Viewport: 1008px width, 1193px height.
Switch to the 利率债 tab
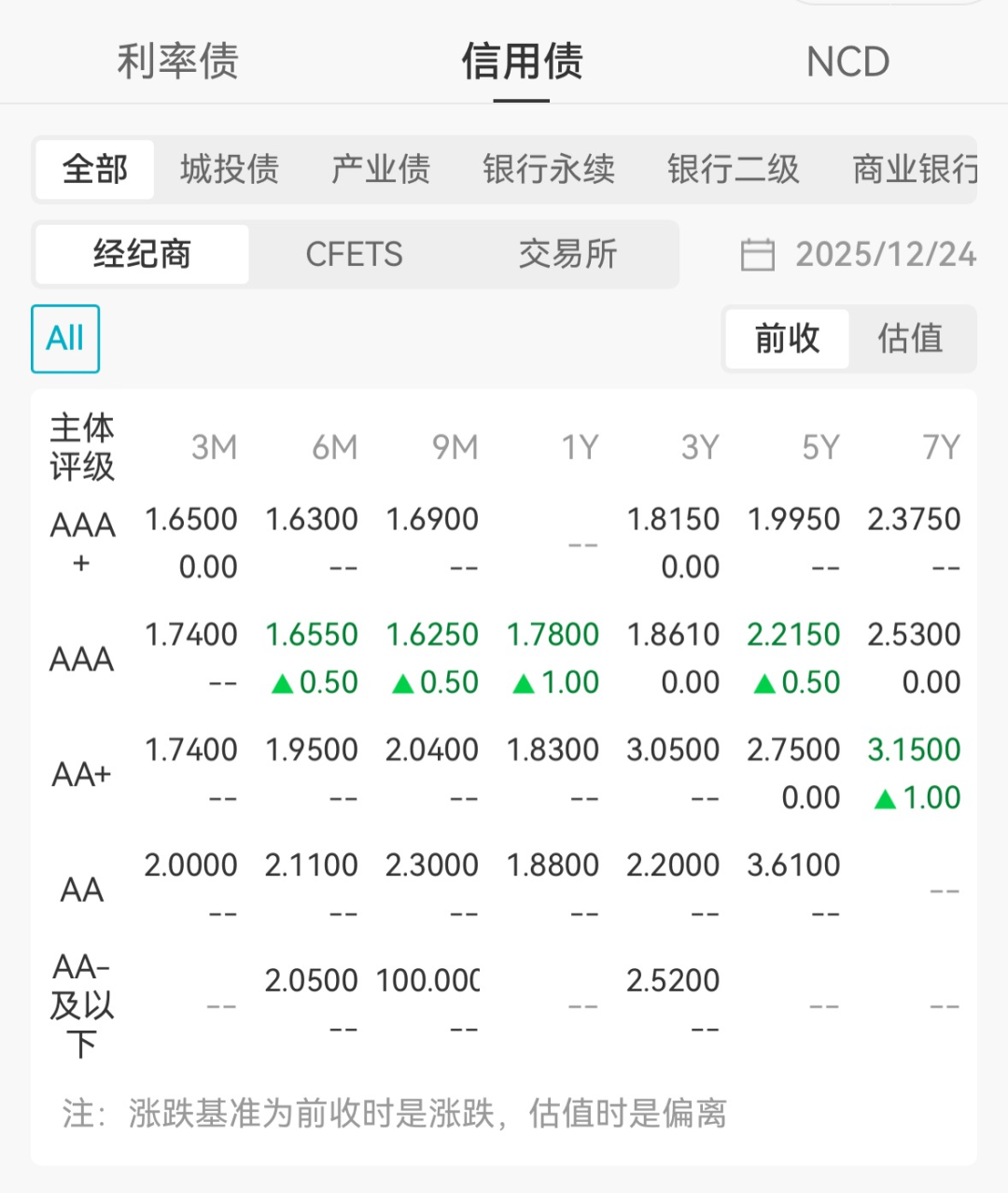[175, 62]
